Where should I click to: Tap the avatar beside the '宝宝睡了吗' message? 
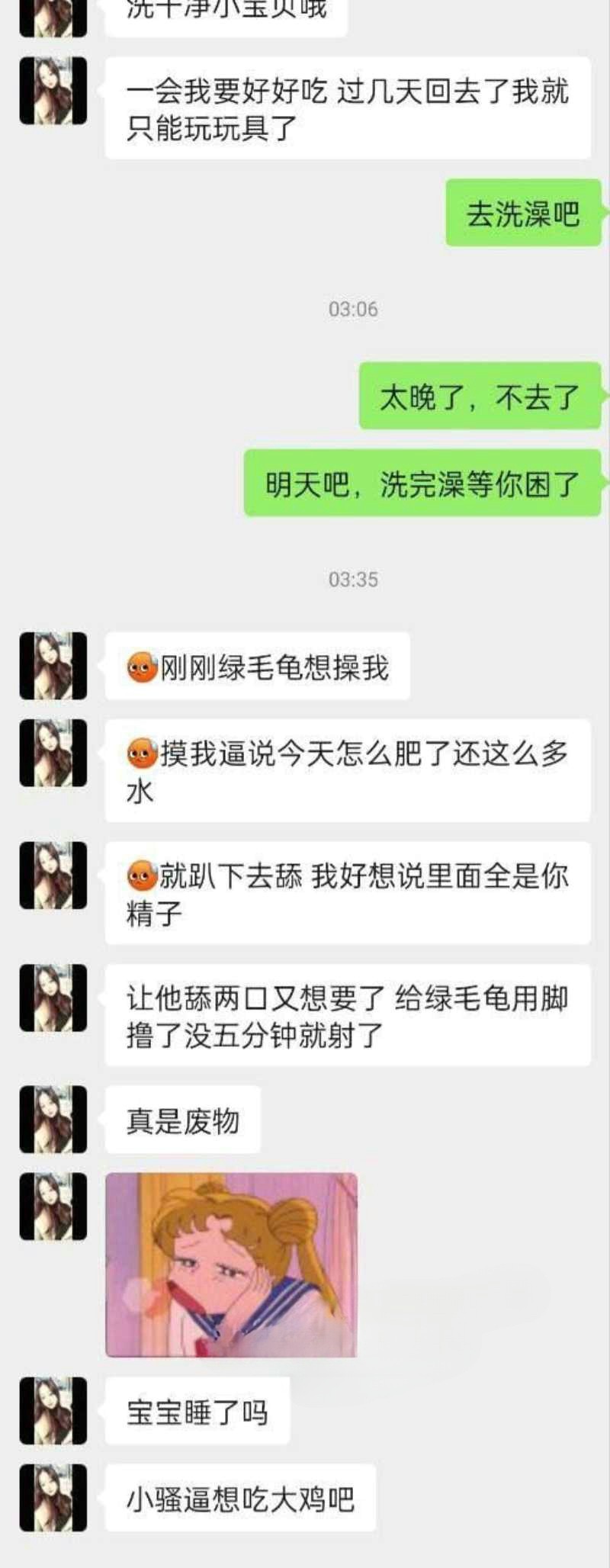pos(53,1410)
